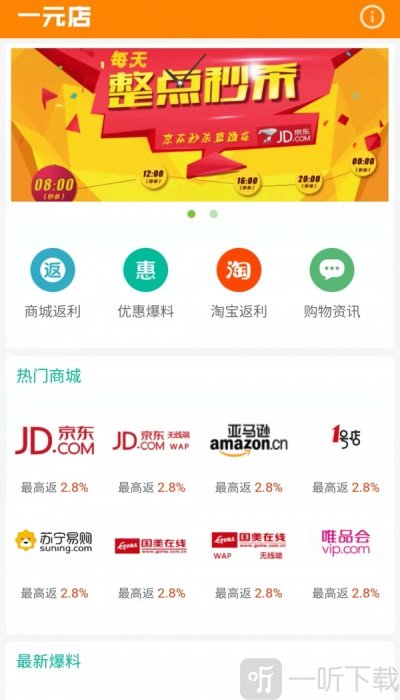The height and width of the screenshot is (700, 400).
Task: Jump to the second banner page dot
Action: click(214, 214)
